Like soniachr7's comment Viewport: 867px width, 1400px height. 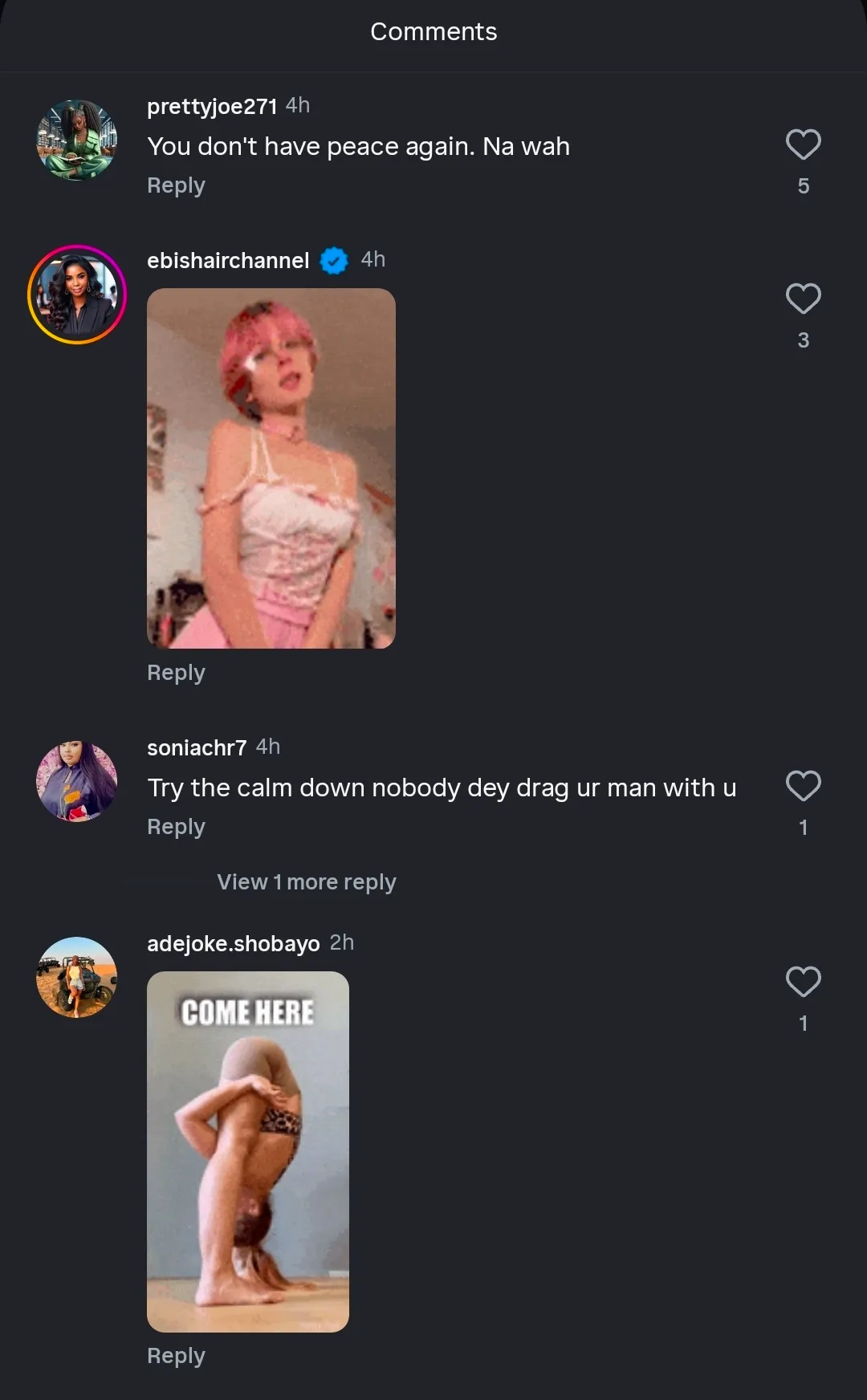pyautogui.click(x=803, y=787)
